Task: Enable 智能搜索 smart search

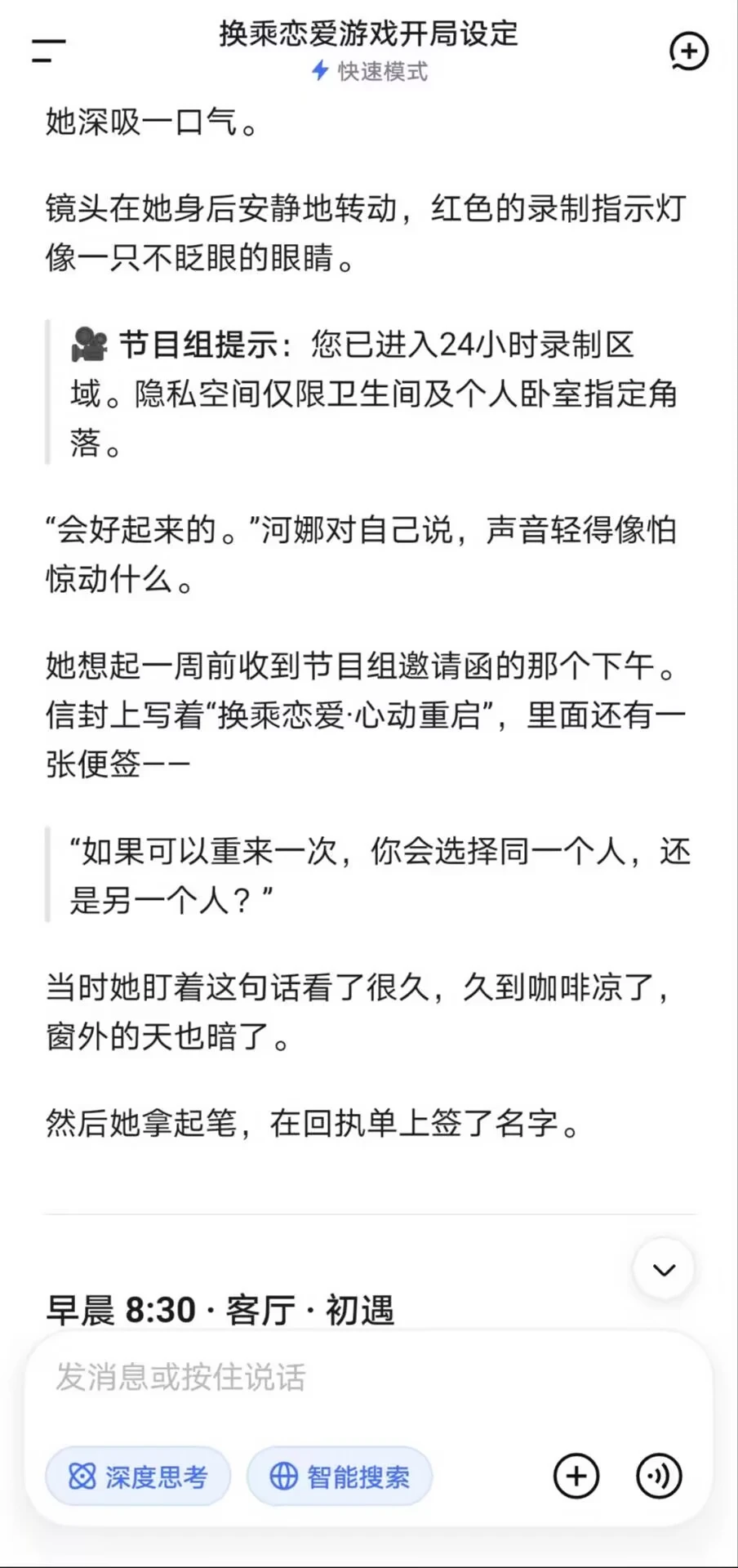Action: click(340, 1477)
